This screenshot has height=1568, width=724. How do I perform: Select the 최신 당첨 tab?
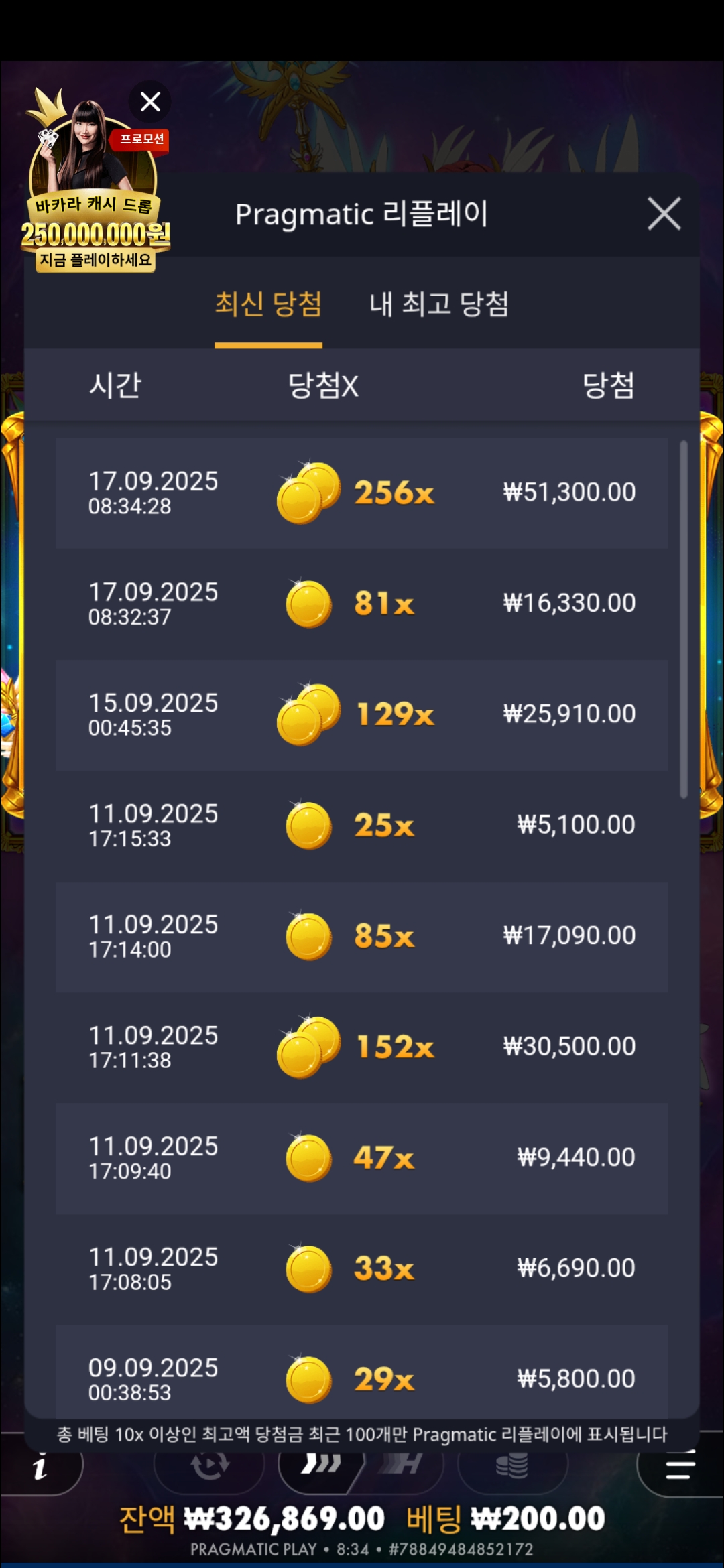[x=268, y=304]
